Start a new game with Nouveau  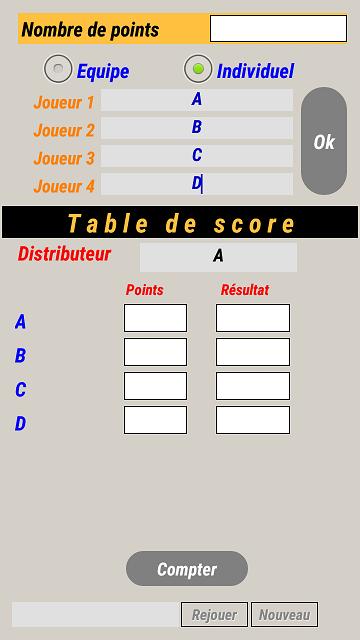point(284,614)
